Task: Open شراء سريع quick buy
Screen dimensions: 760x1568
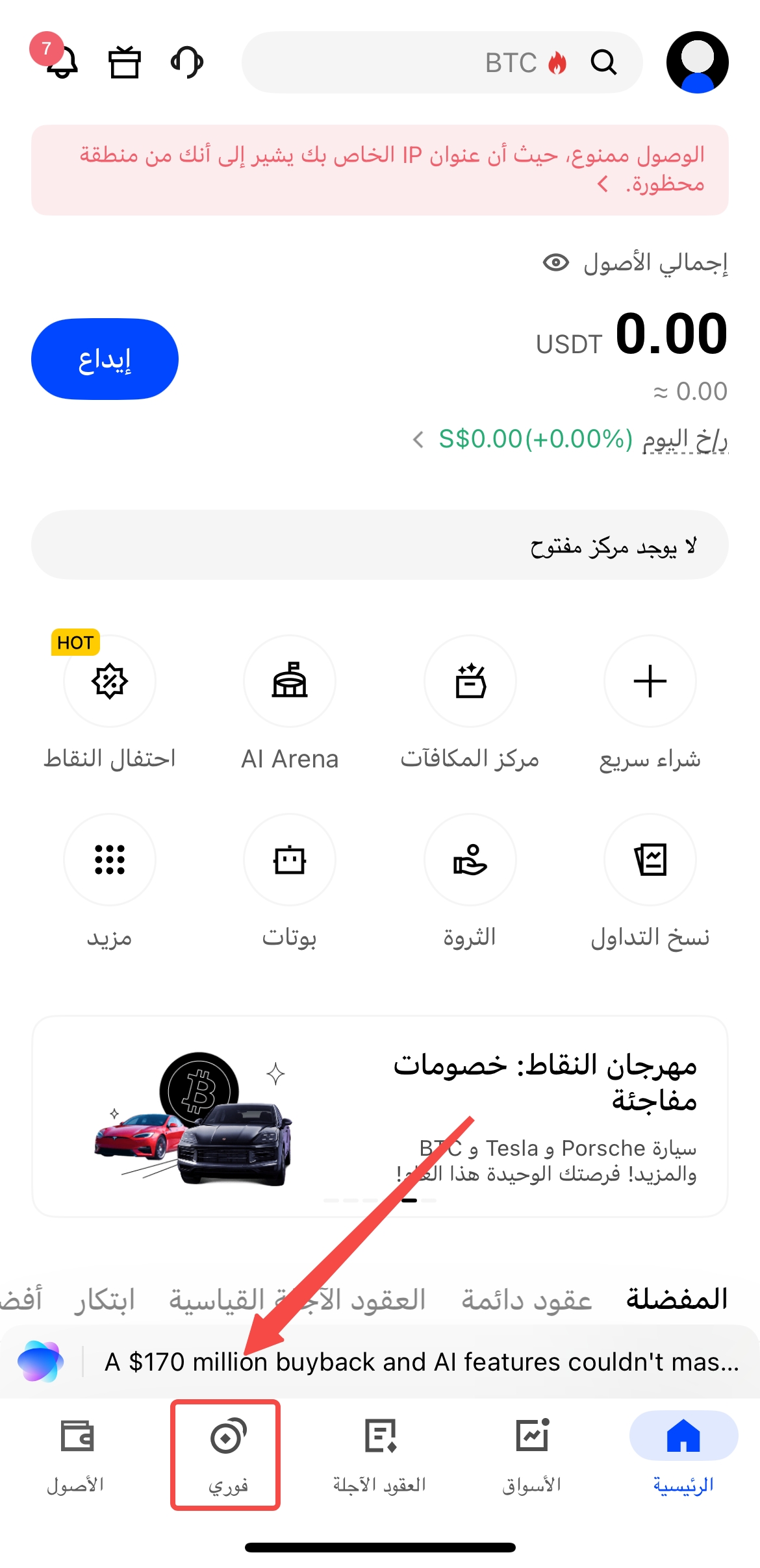Action: [650, 681]
